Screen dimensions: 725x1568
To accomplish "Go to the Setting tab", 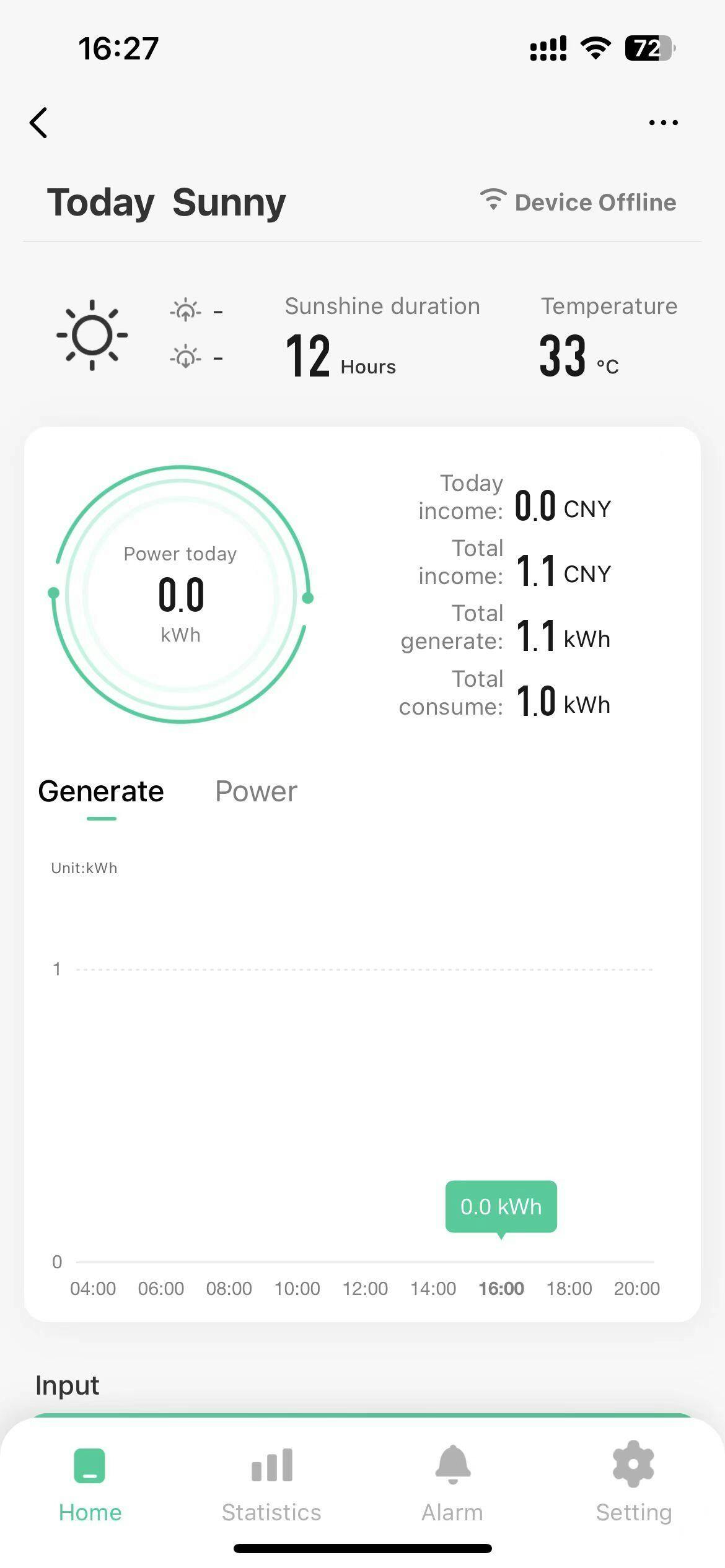I will 633,1485.
